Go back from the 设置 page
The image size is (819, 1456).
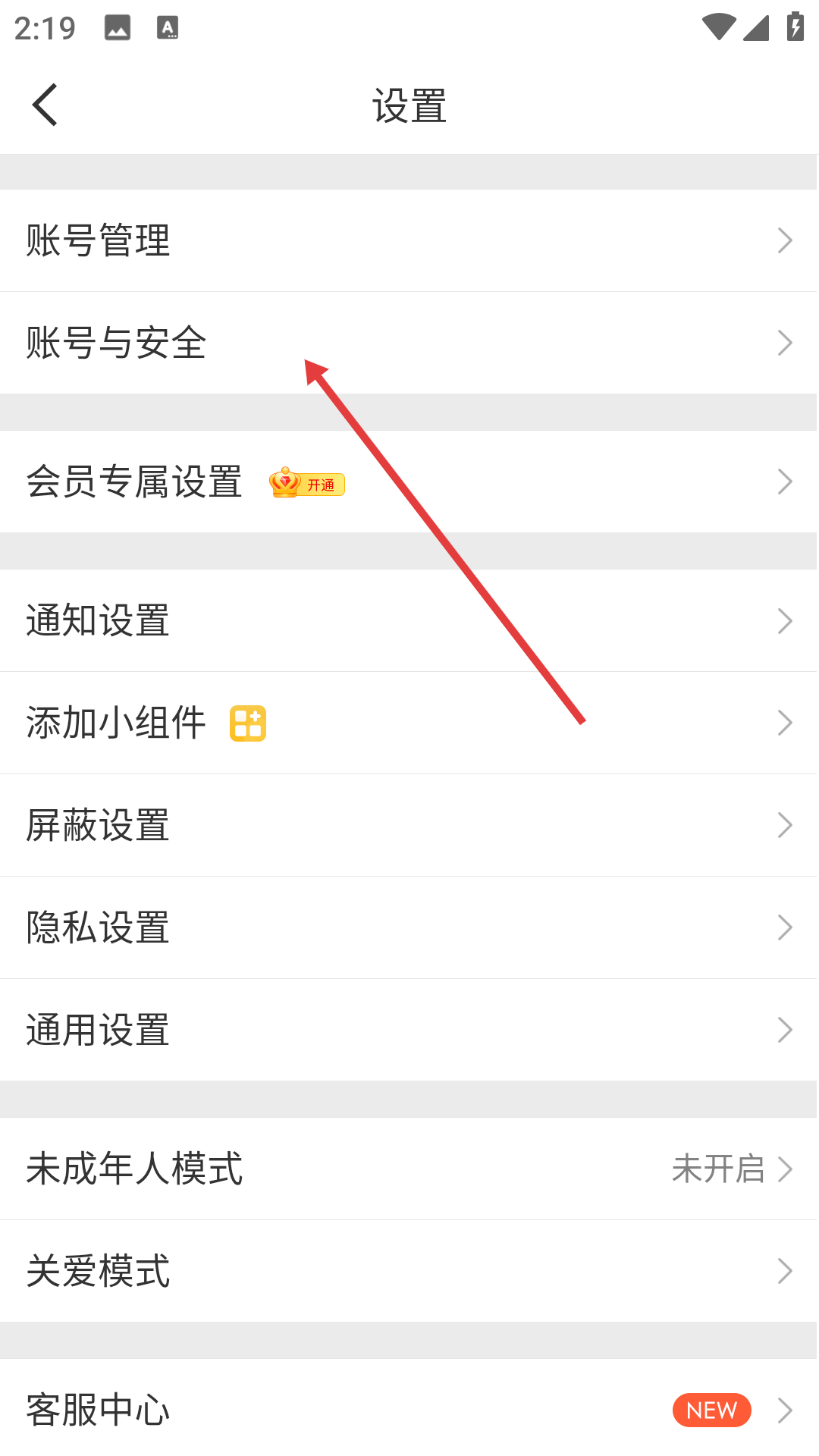[45, 105]
